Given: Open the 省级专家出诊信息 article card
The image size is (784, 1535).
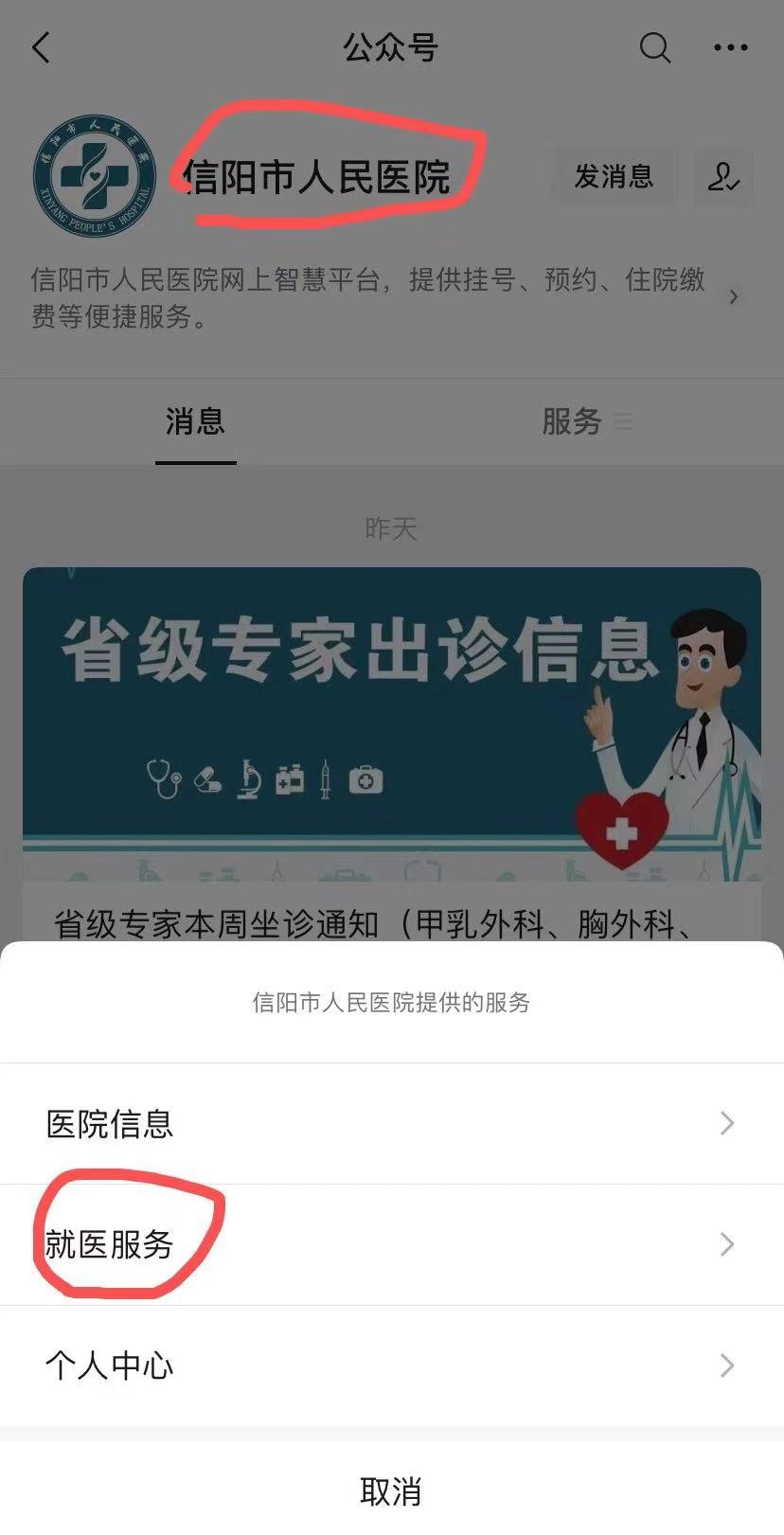Looking at the screenshot, I should (391, 724).
